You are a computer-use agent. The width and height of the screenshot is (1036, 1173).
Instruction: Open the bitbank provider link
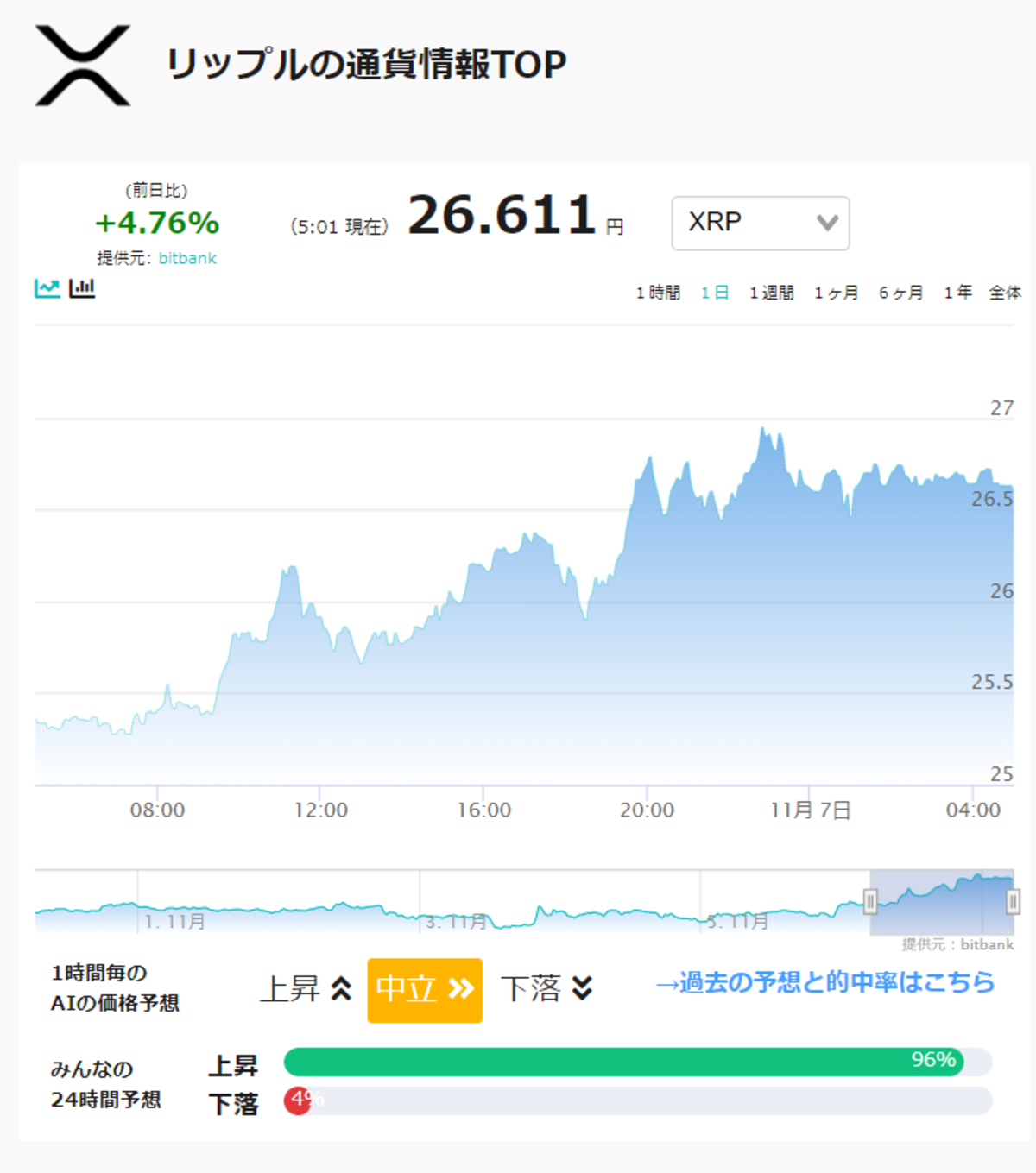pyautogui.click(x=187, y=258)
